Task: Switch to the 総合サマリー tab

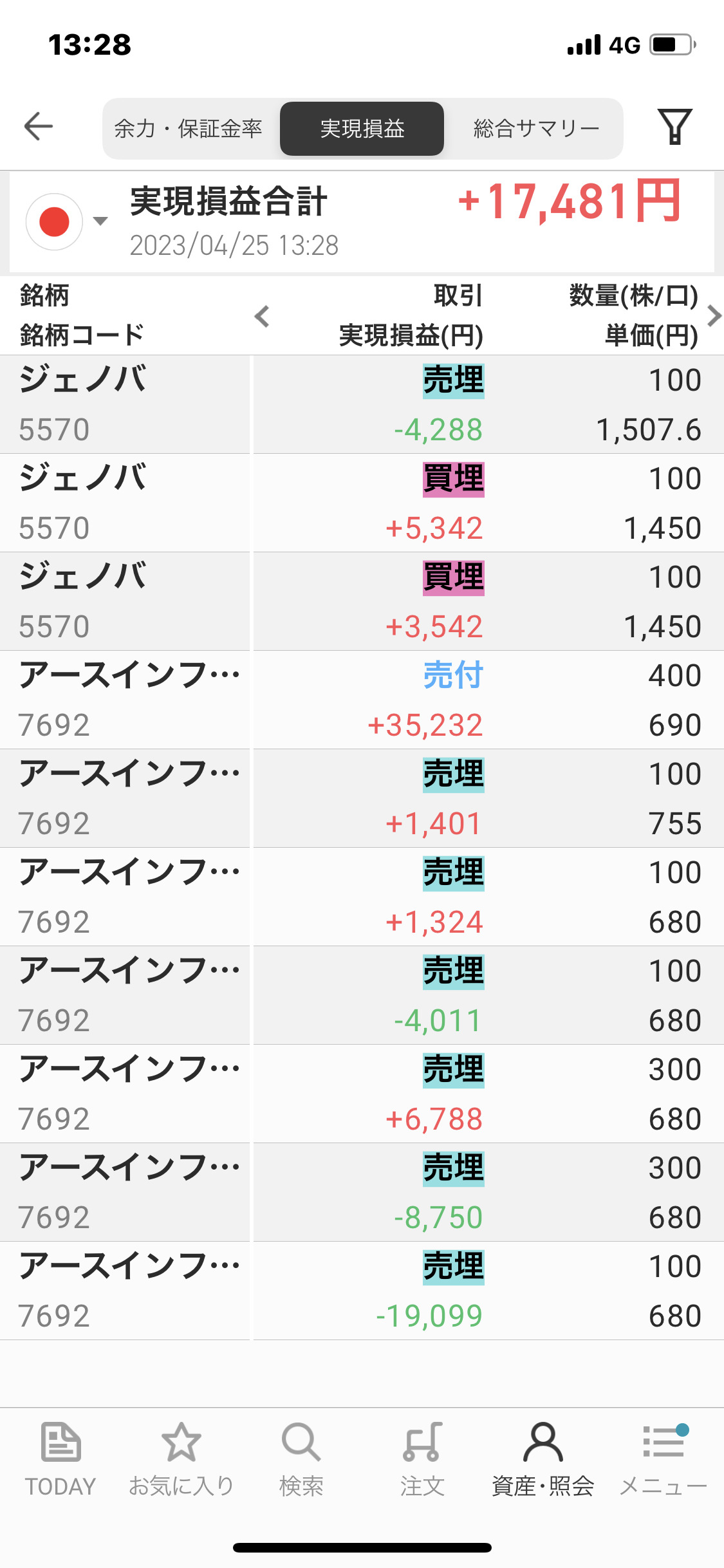Action: pyautogui.click(x=535, y=129)
